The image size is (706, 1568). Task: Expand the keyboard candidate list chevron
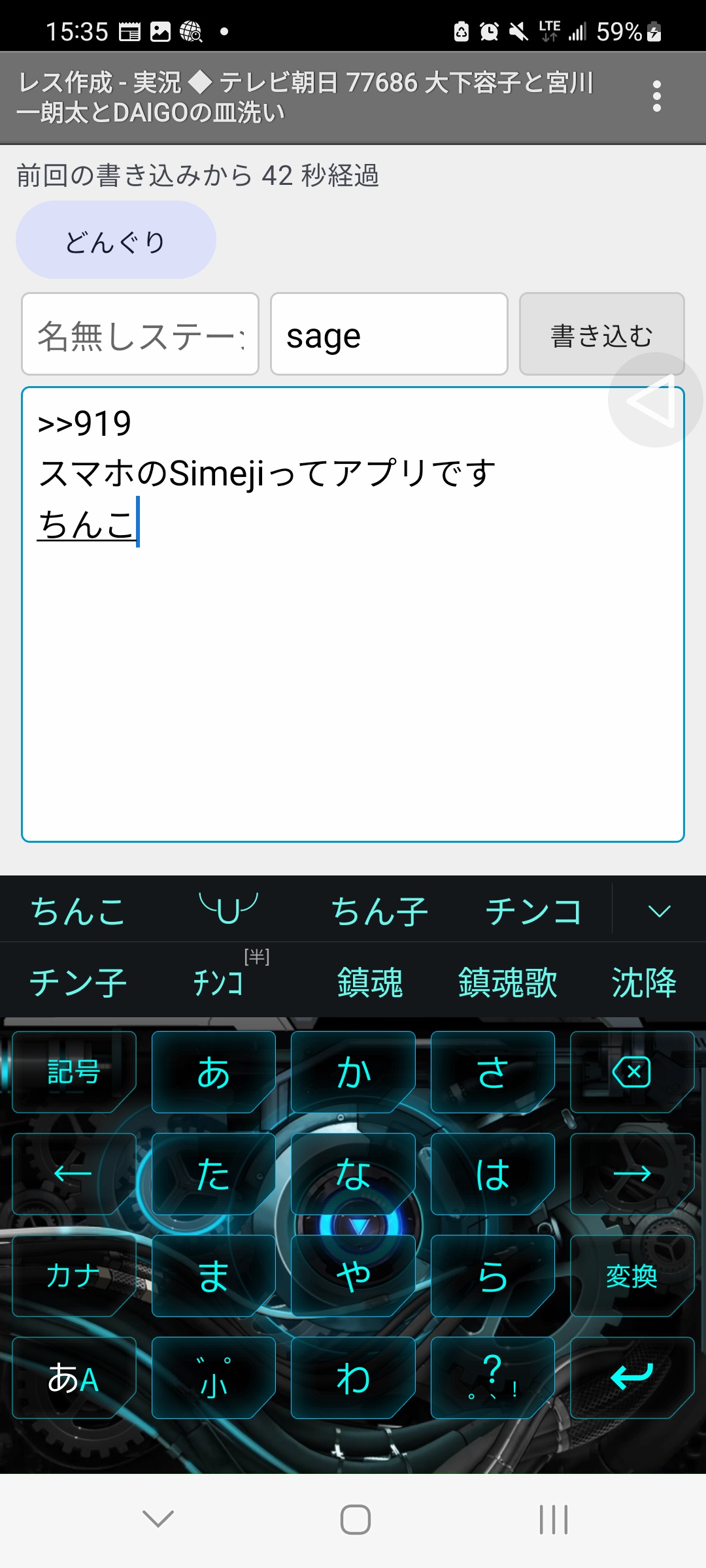[659, 911]
